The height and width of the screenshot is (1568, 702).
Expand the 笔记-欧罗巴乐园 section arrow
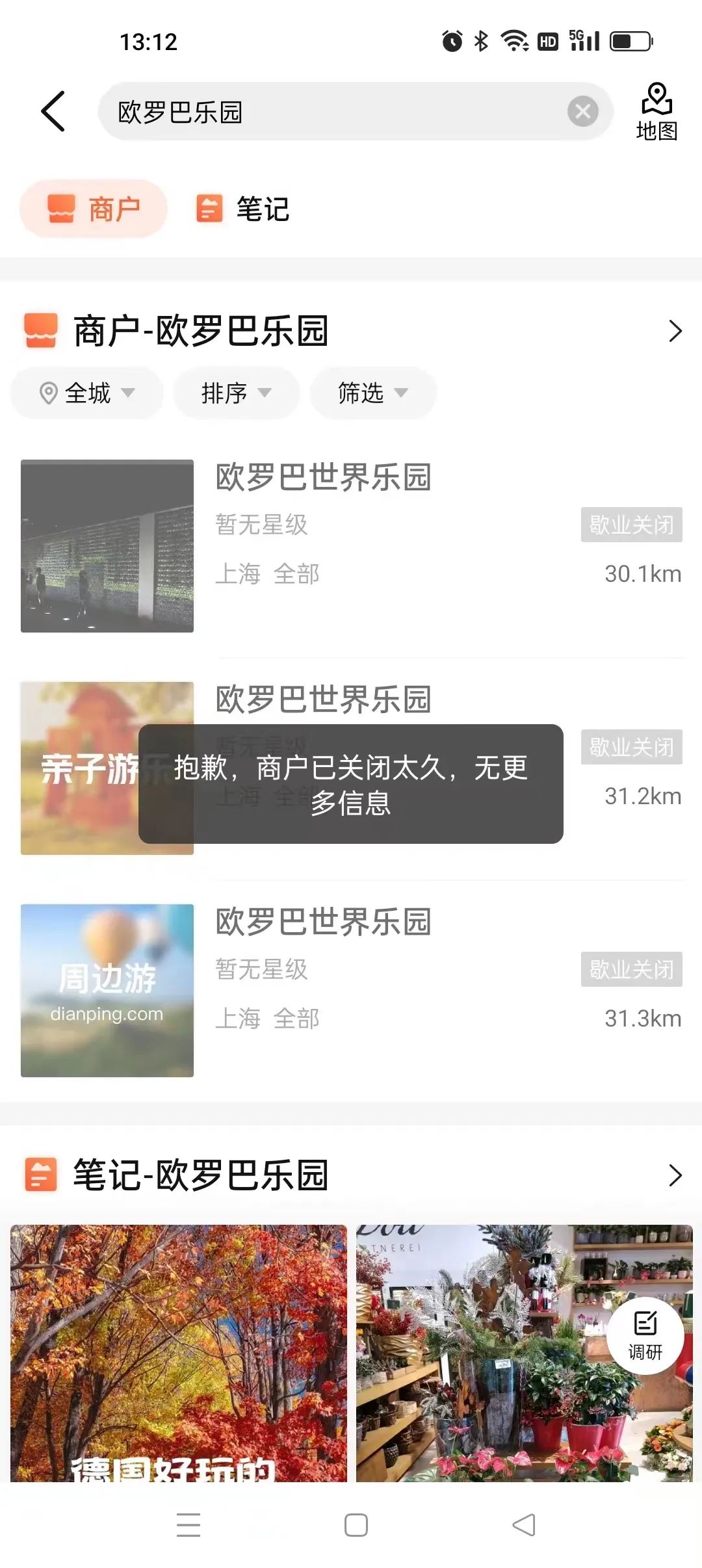coord(675,1175)
